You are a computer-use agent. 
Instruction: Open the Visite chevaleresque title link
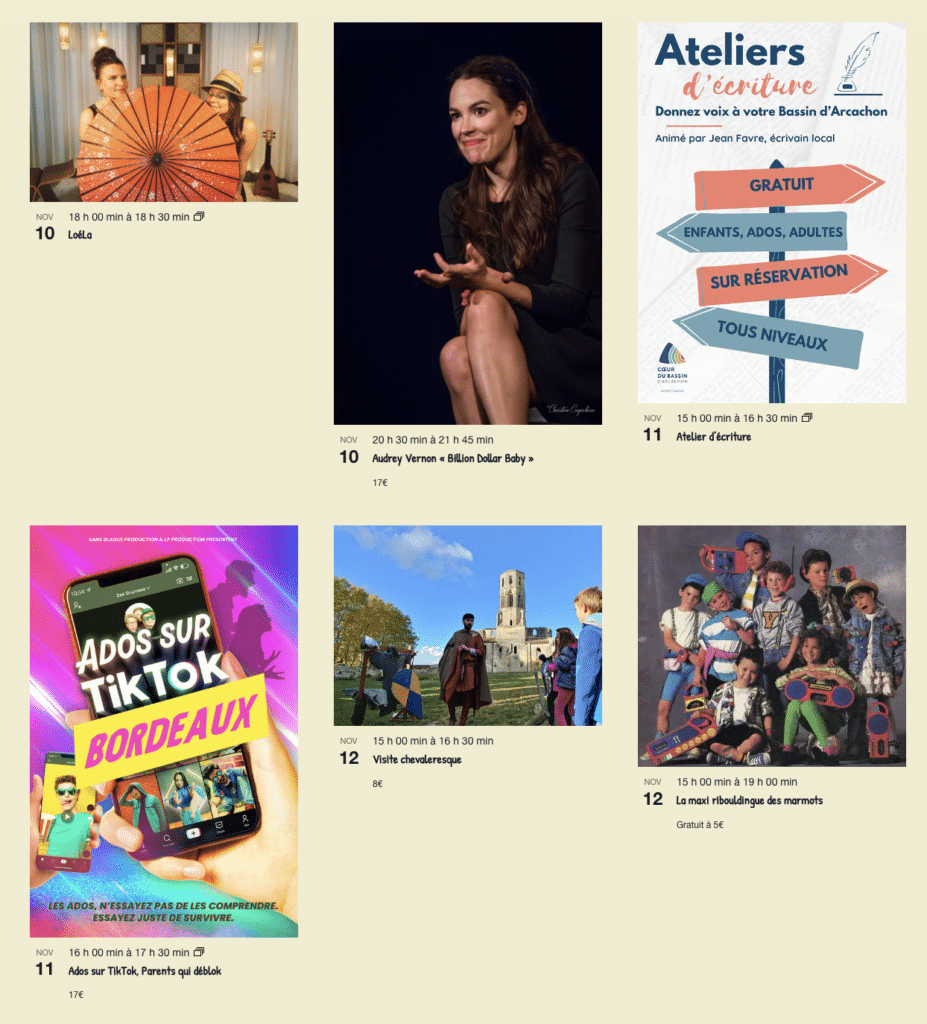(x=416, y=760)
